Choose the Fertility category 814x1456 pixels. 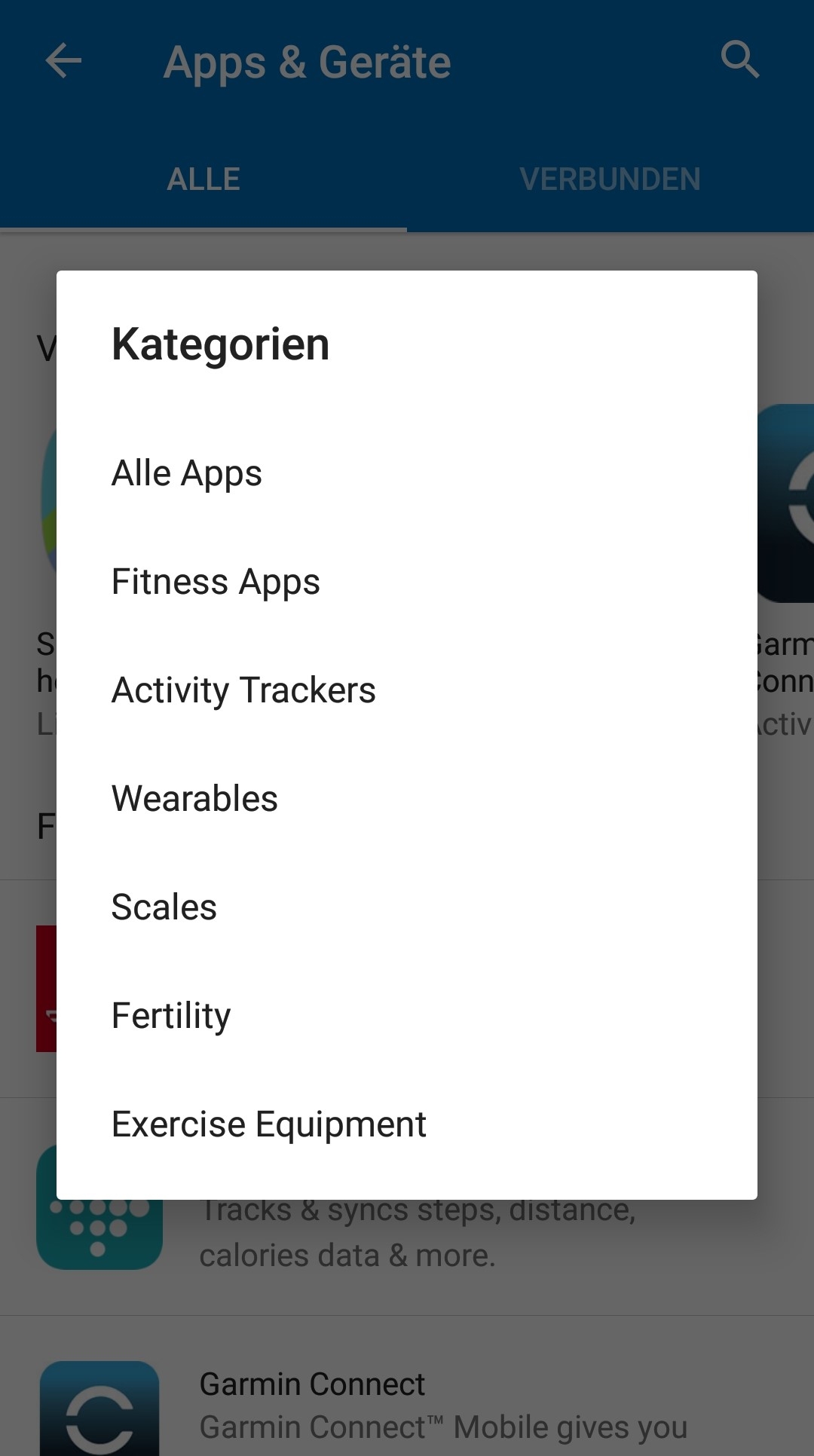tap(171, 1017)
